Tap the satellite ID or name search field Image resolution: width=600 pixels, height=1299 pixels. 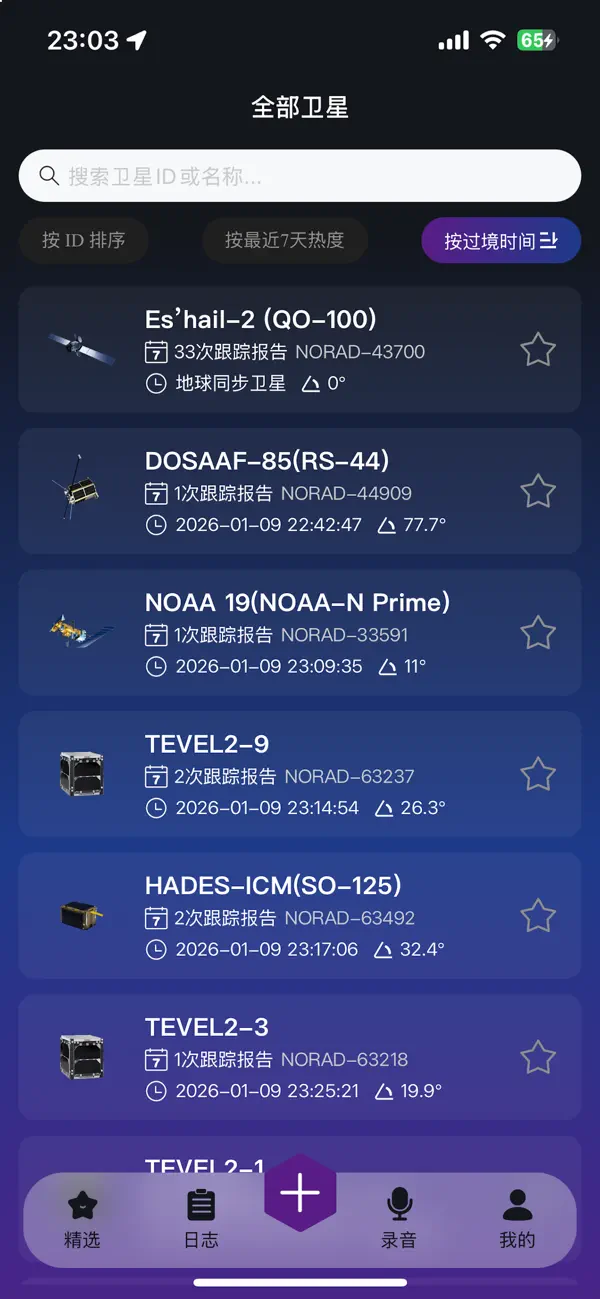300,176
